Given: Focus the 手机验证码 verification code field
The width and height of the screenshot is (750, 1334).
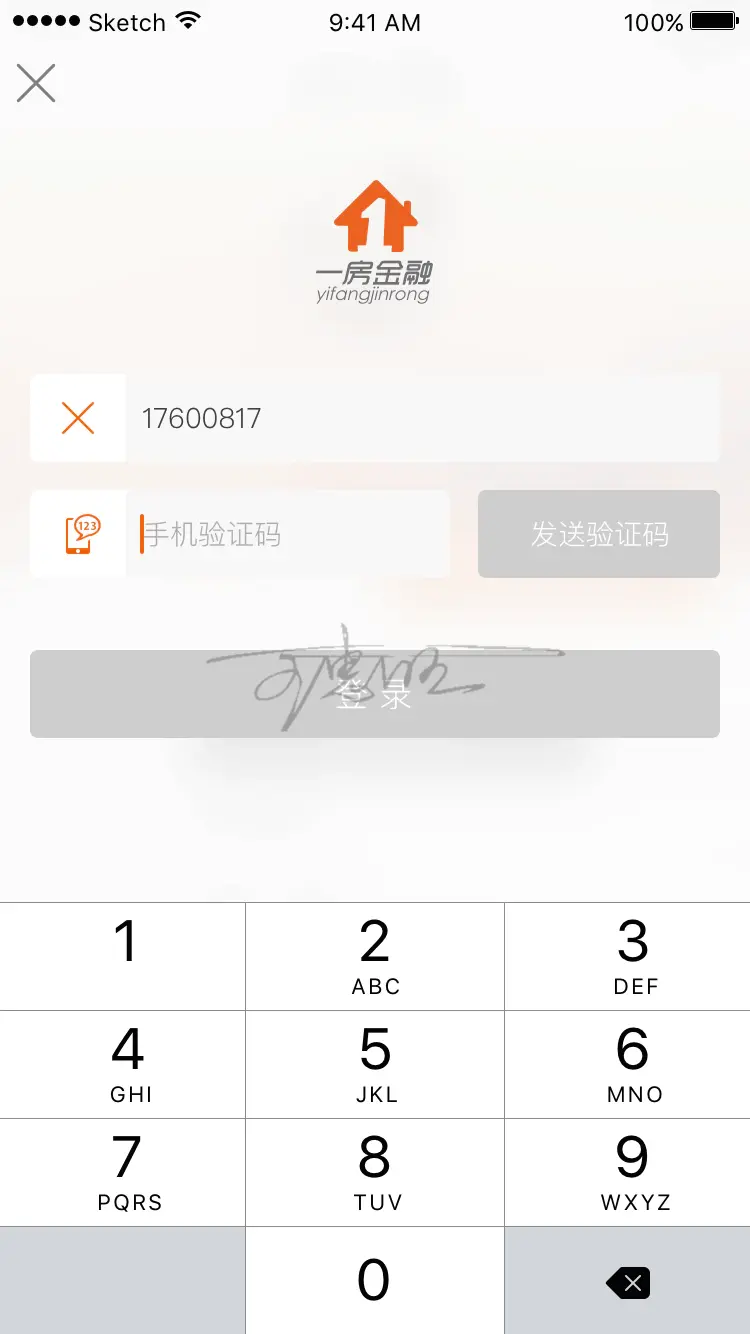Looking at the screenshot, I should [x=290, y=534].
